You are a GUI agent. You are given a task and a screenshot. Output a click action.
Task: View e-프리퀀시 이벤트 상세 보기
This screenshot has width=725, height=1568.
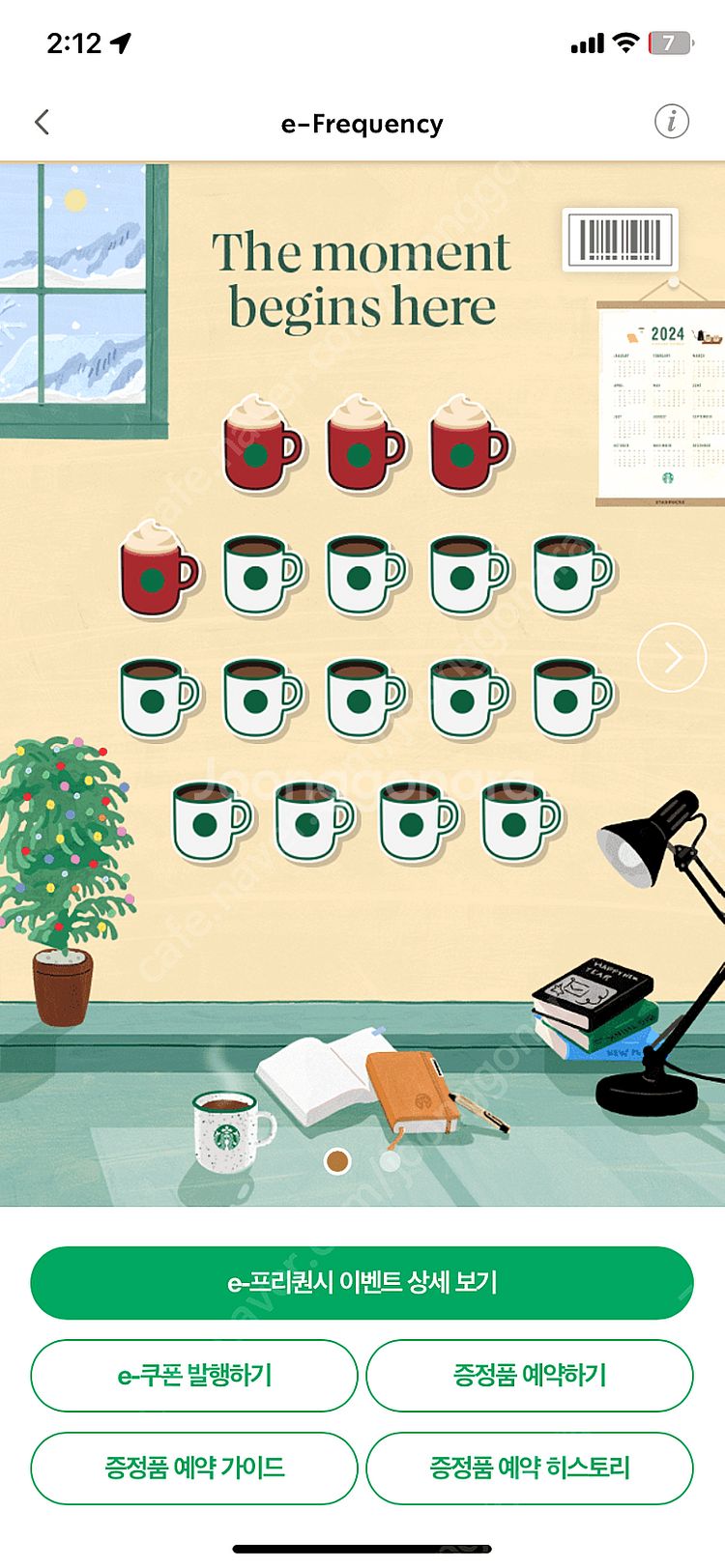pos(362,1282)
